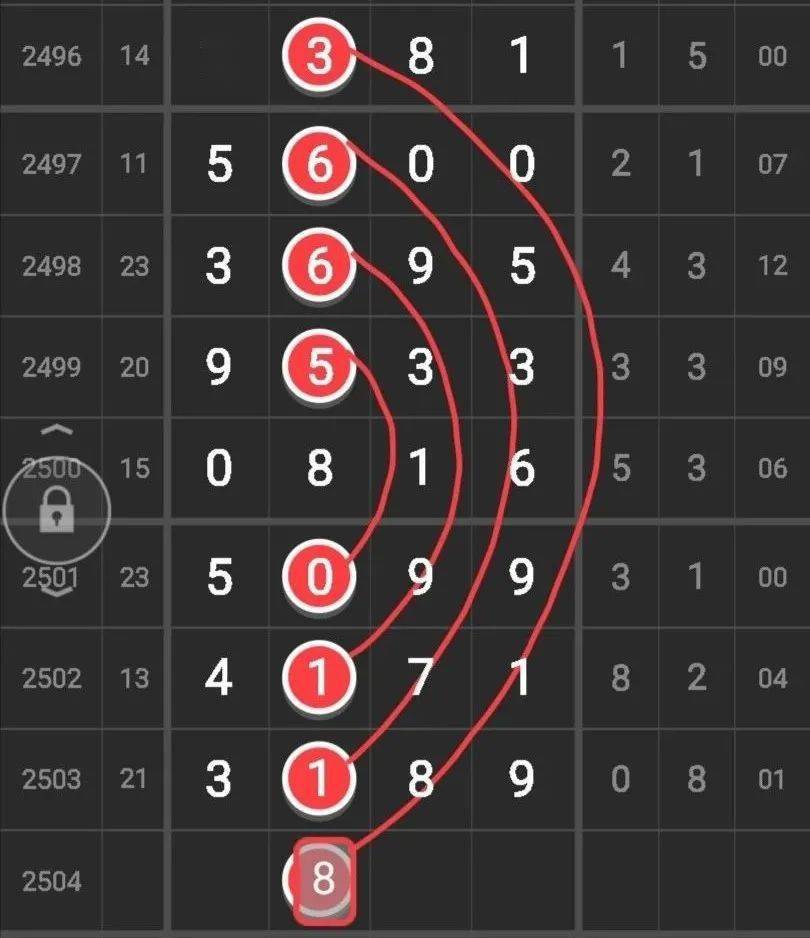Tap the up chevron above the lock
The width and height of the screenshot is (810, 938).
(59, 431)
